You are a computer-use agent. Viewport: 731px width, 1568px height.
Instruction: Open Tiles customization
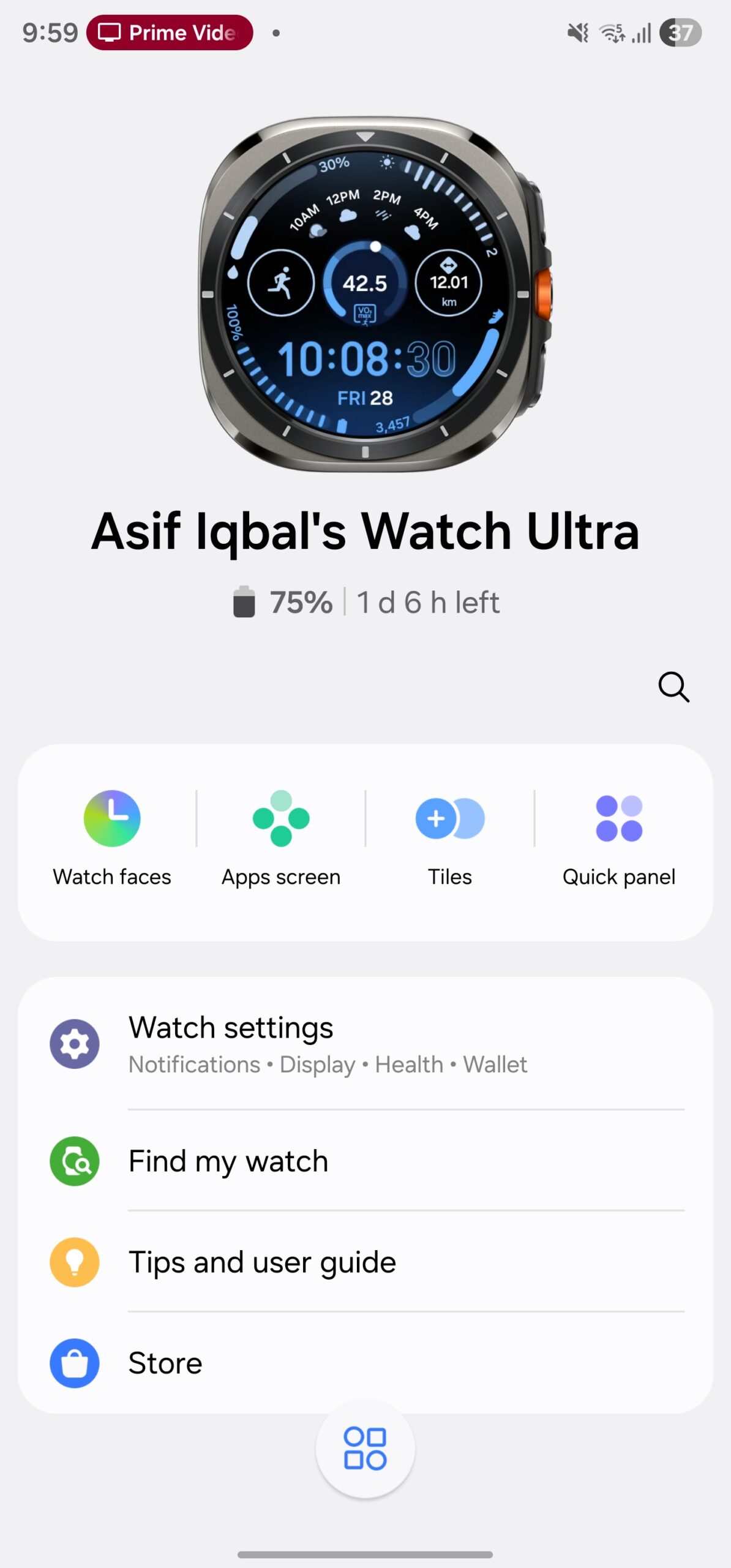pyautogui.click(x=450, y=837)
